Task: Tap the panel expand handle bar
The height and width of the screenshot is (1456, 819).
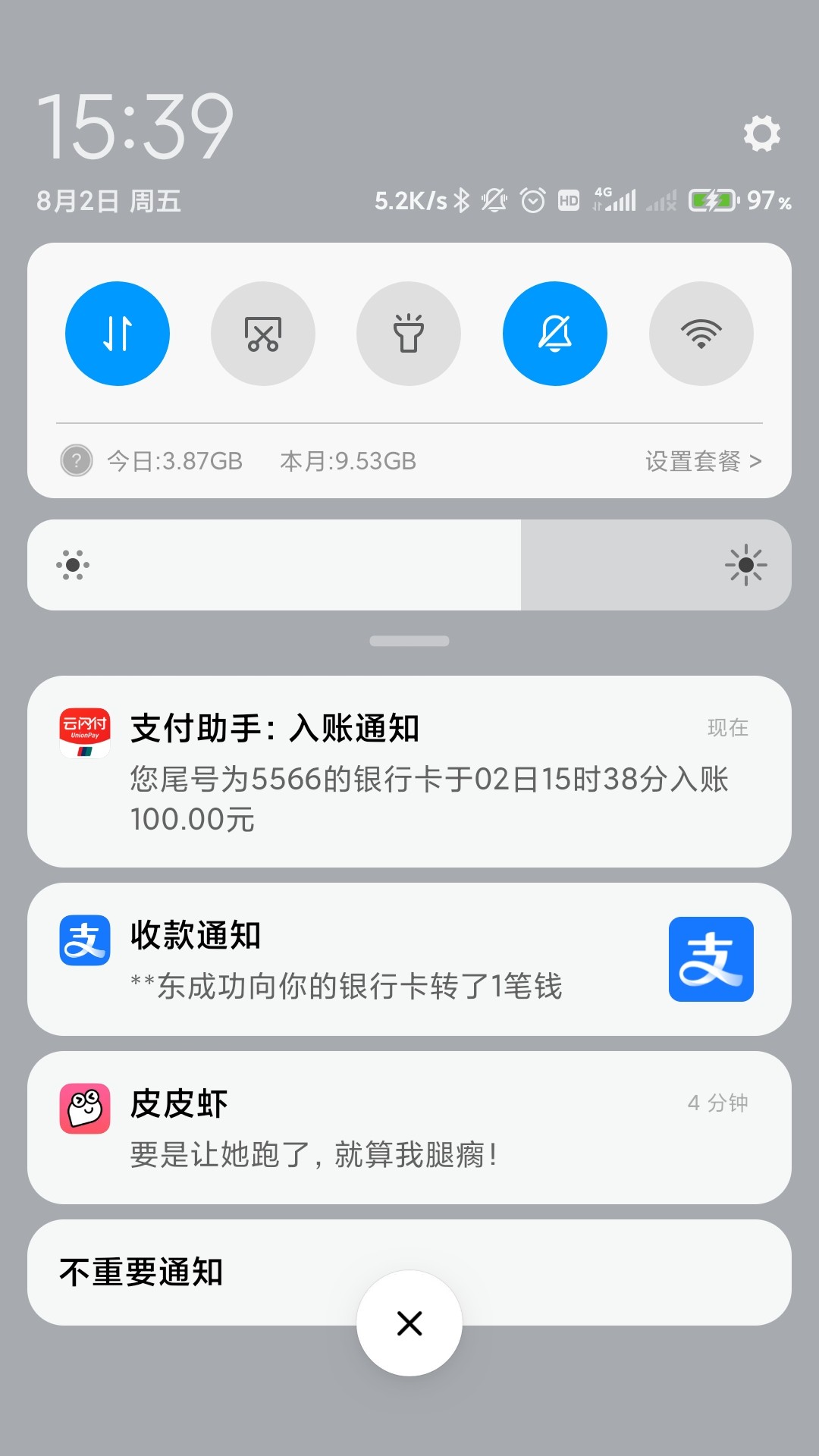Action: (409, 641)
